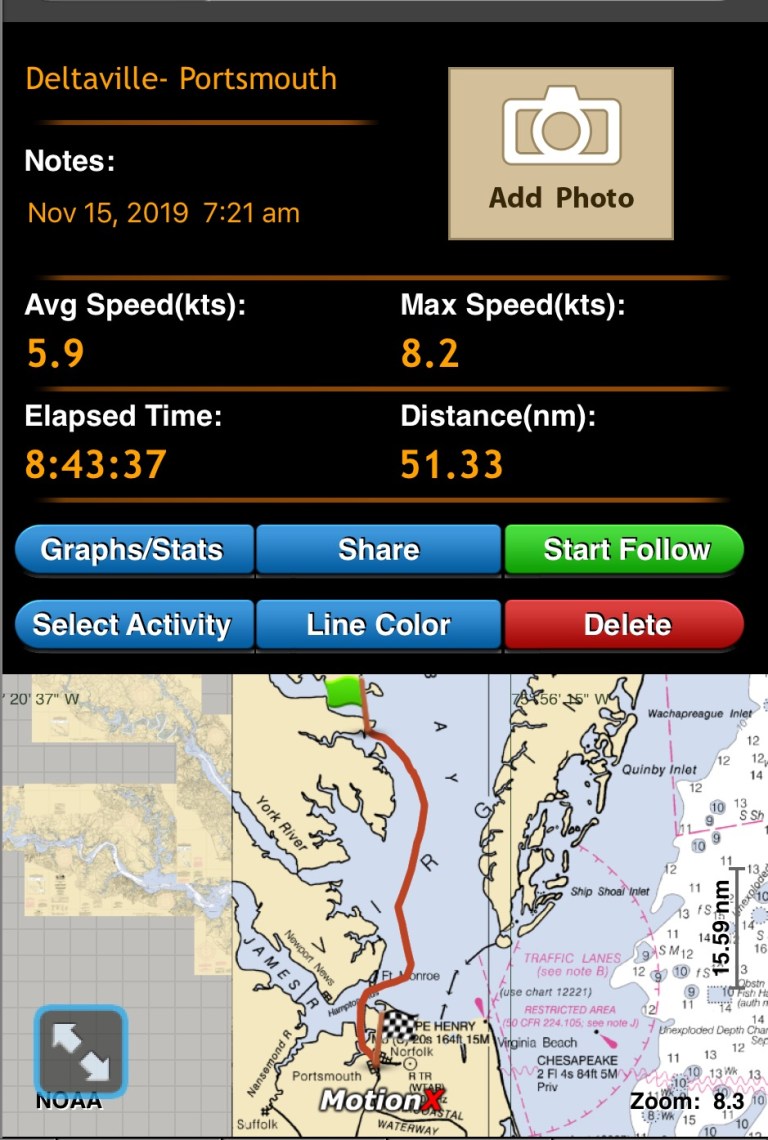Delete this recorded track
768x1140 pixels.
(x=625, y=625)
